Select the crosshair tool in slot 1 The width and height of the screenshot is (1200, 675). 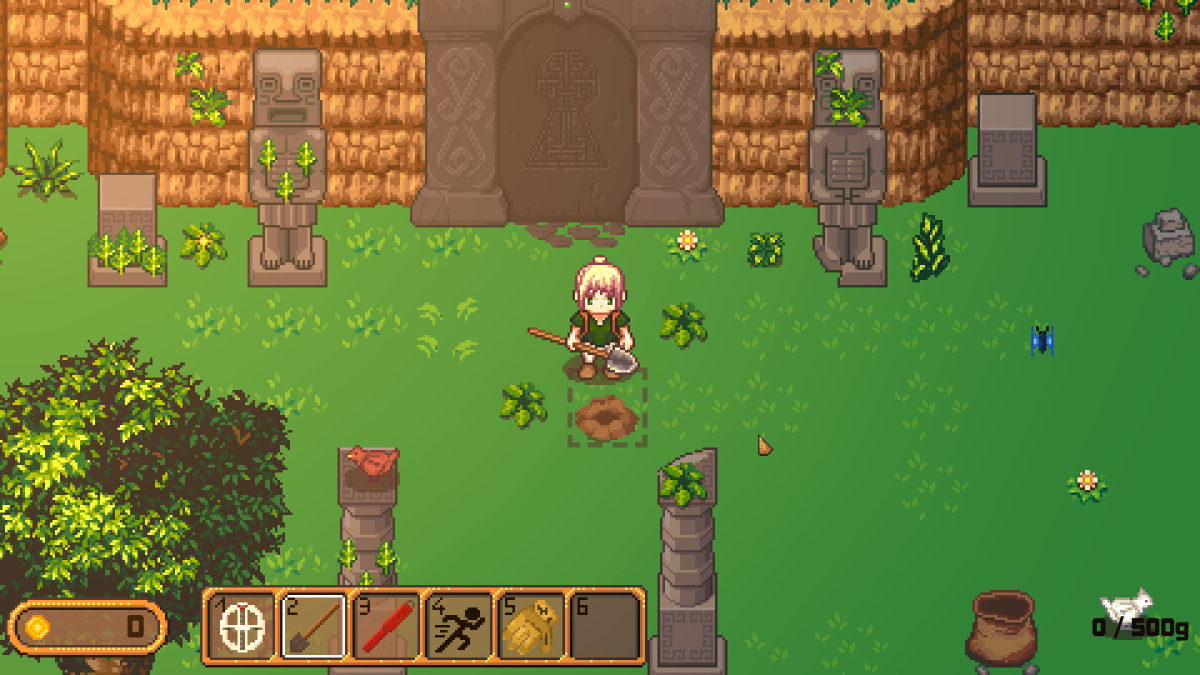(243, 626)
